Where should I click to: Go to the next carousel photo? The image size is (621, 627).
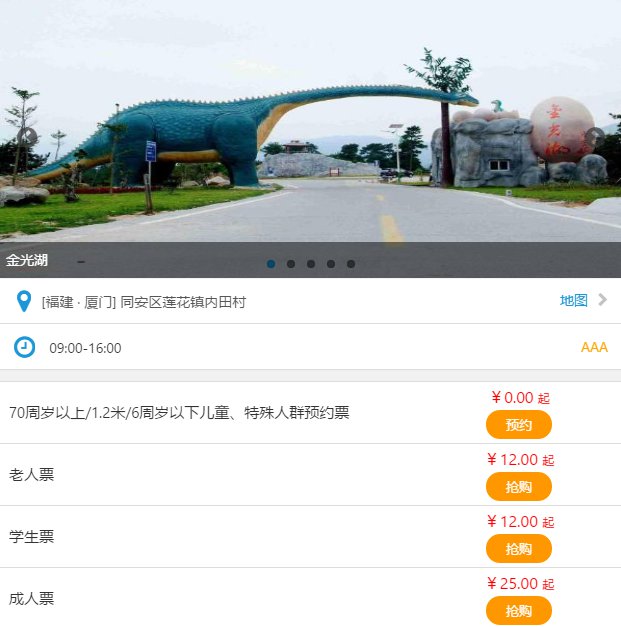point(594,138)
